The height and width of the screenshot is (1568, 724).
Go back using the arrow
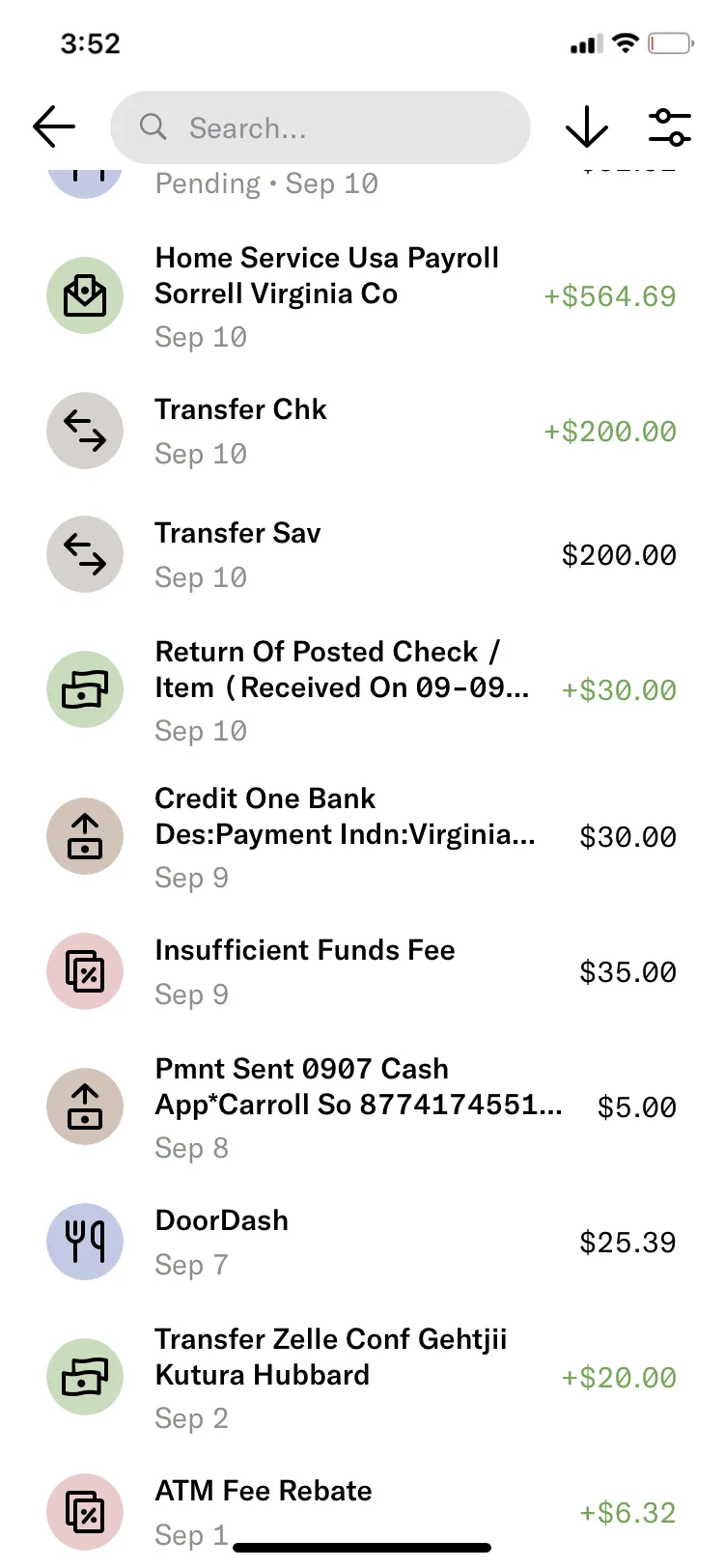(54, 126)
